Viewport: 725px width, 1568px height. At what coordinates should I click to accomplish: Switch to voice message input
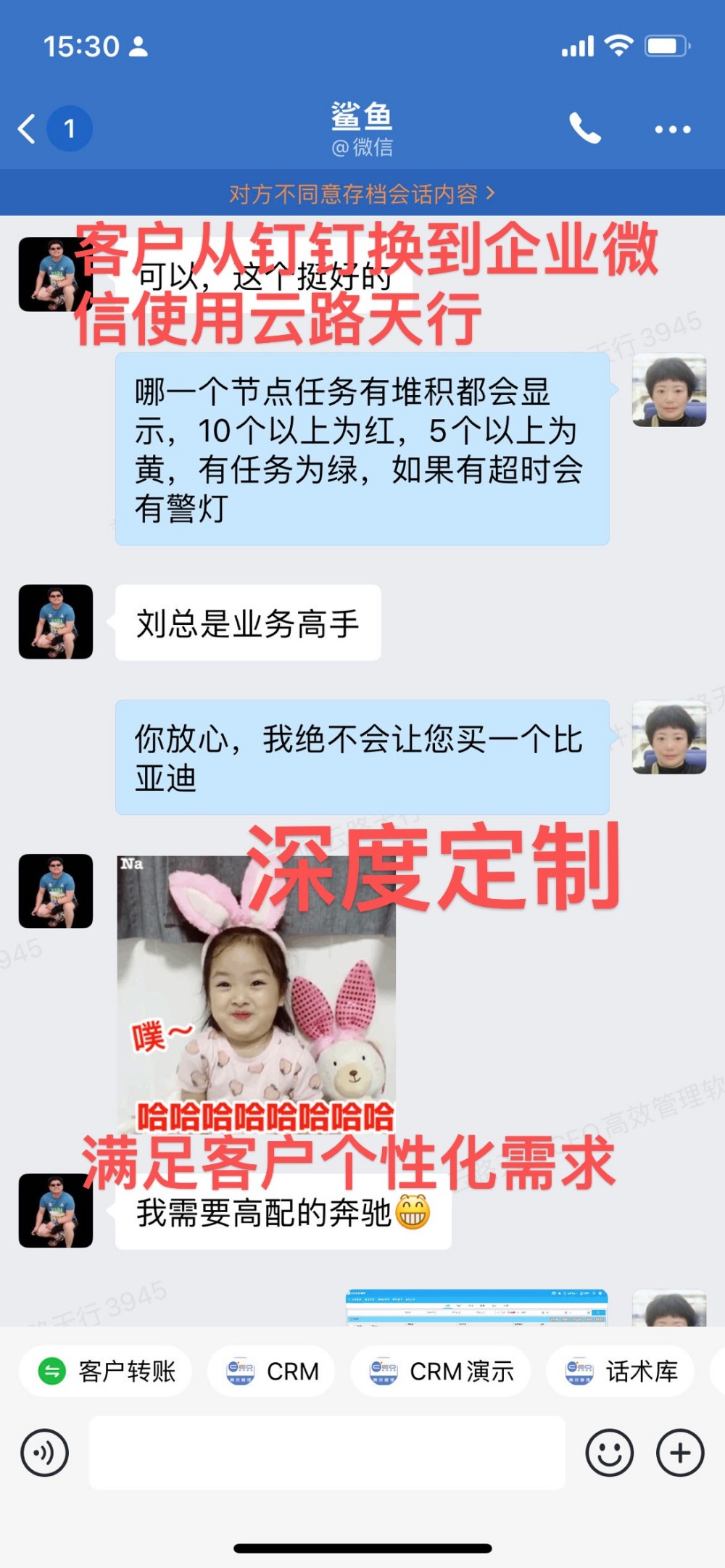[45, 1453]
